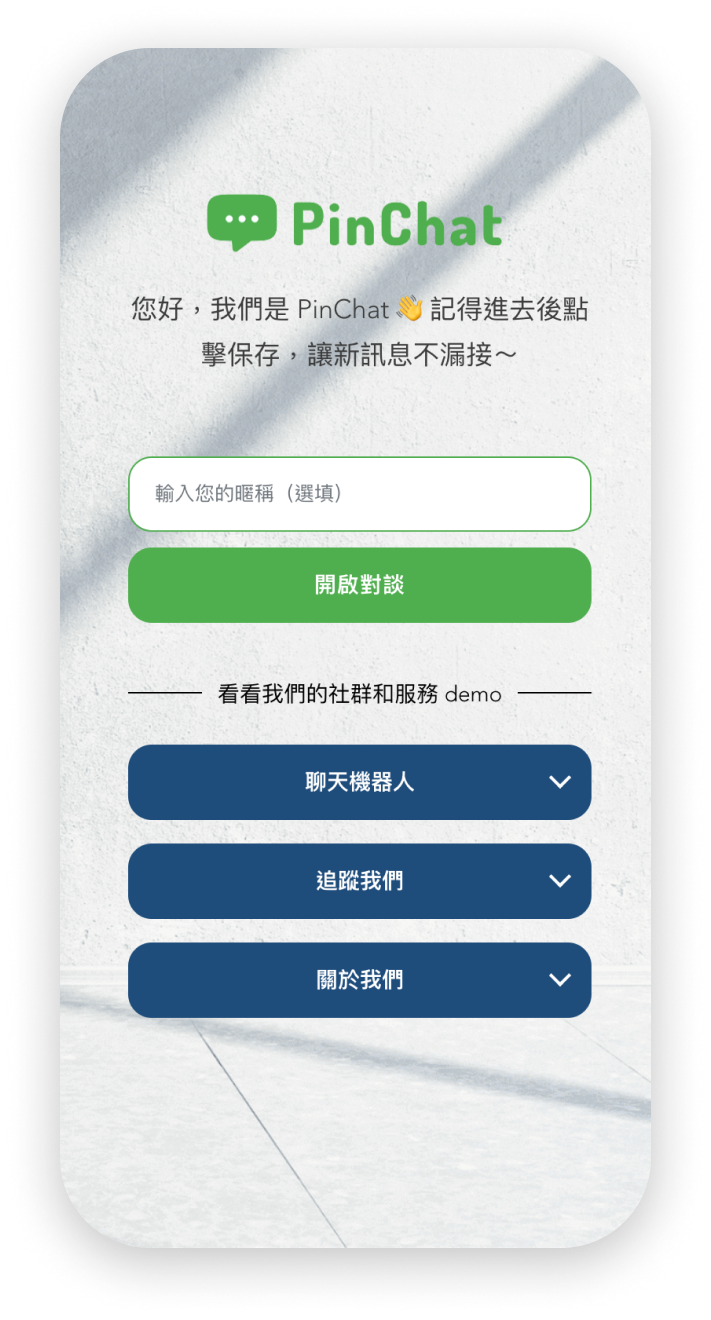Image resolution: width=711 pixels, height=1320 pixels.
Task: Expand the 聊天機器人 section
Action: (x=359, y=782)
